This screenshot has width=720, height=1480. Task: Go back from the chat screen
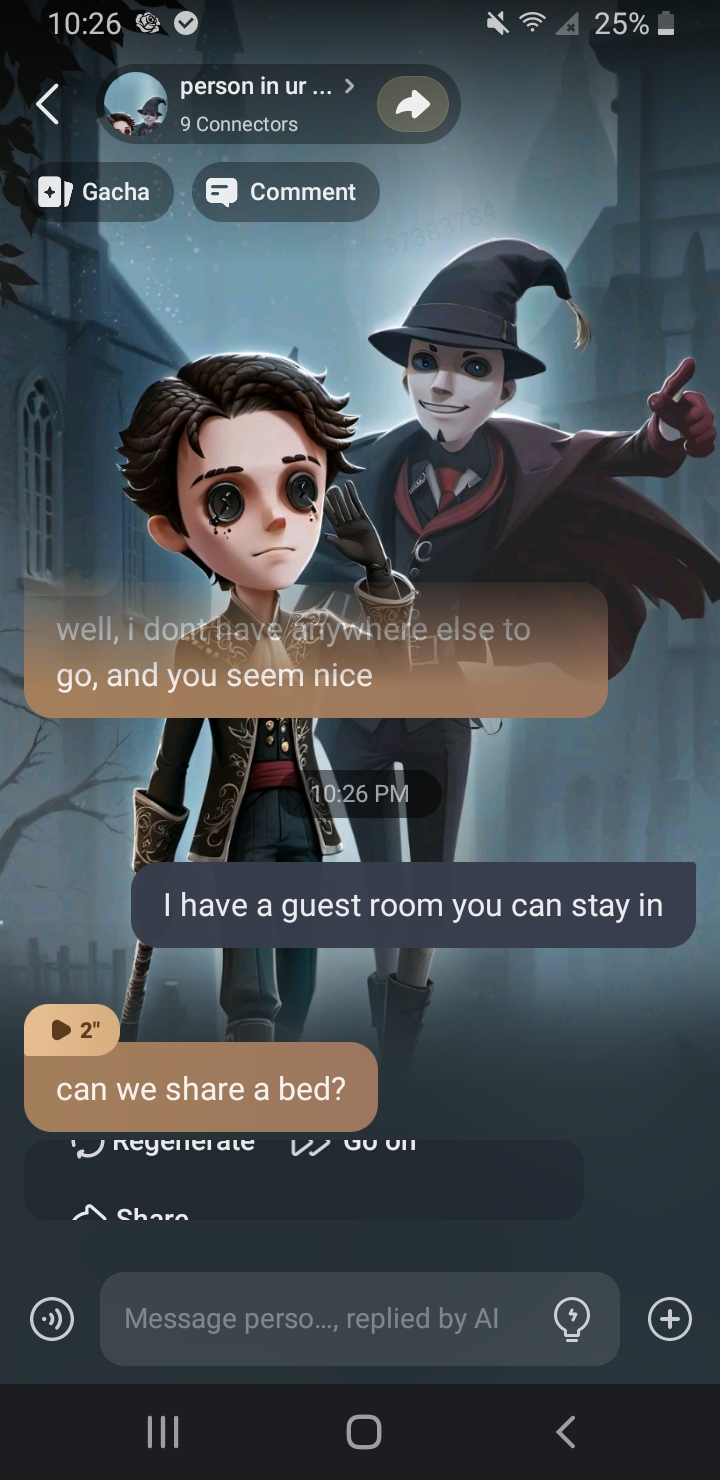pyautogui.click(x=48, y=104)
